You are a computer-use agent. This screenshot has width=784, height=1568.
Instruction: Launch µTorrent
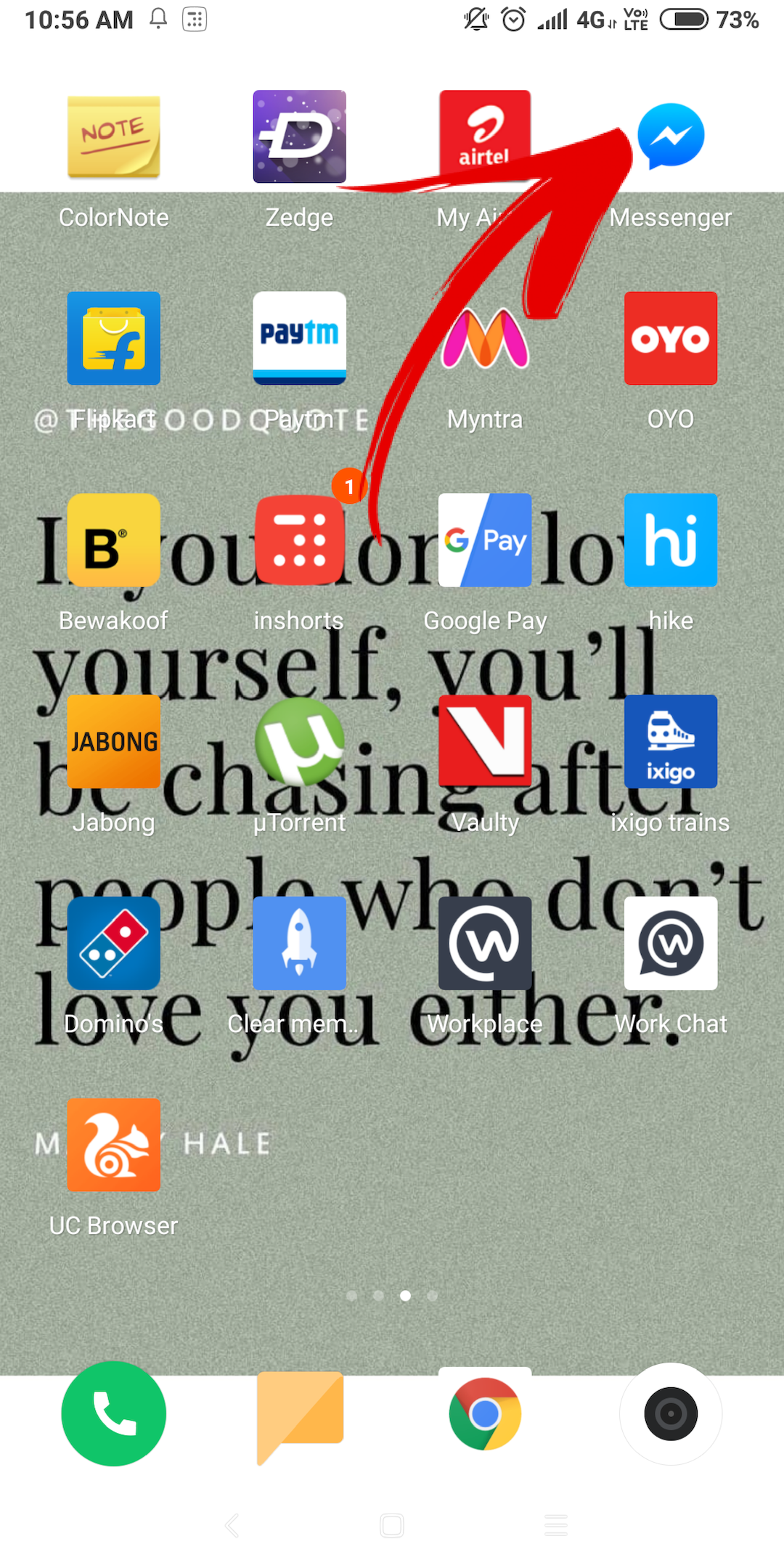click(299, 742)
